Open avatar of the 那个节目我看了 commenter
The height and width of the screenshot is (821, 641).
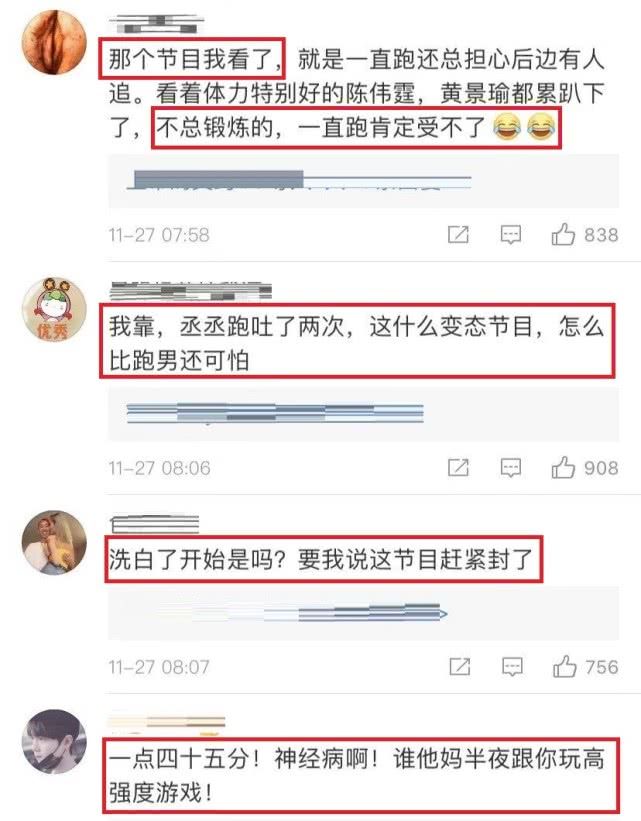tap(54, 42)
